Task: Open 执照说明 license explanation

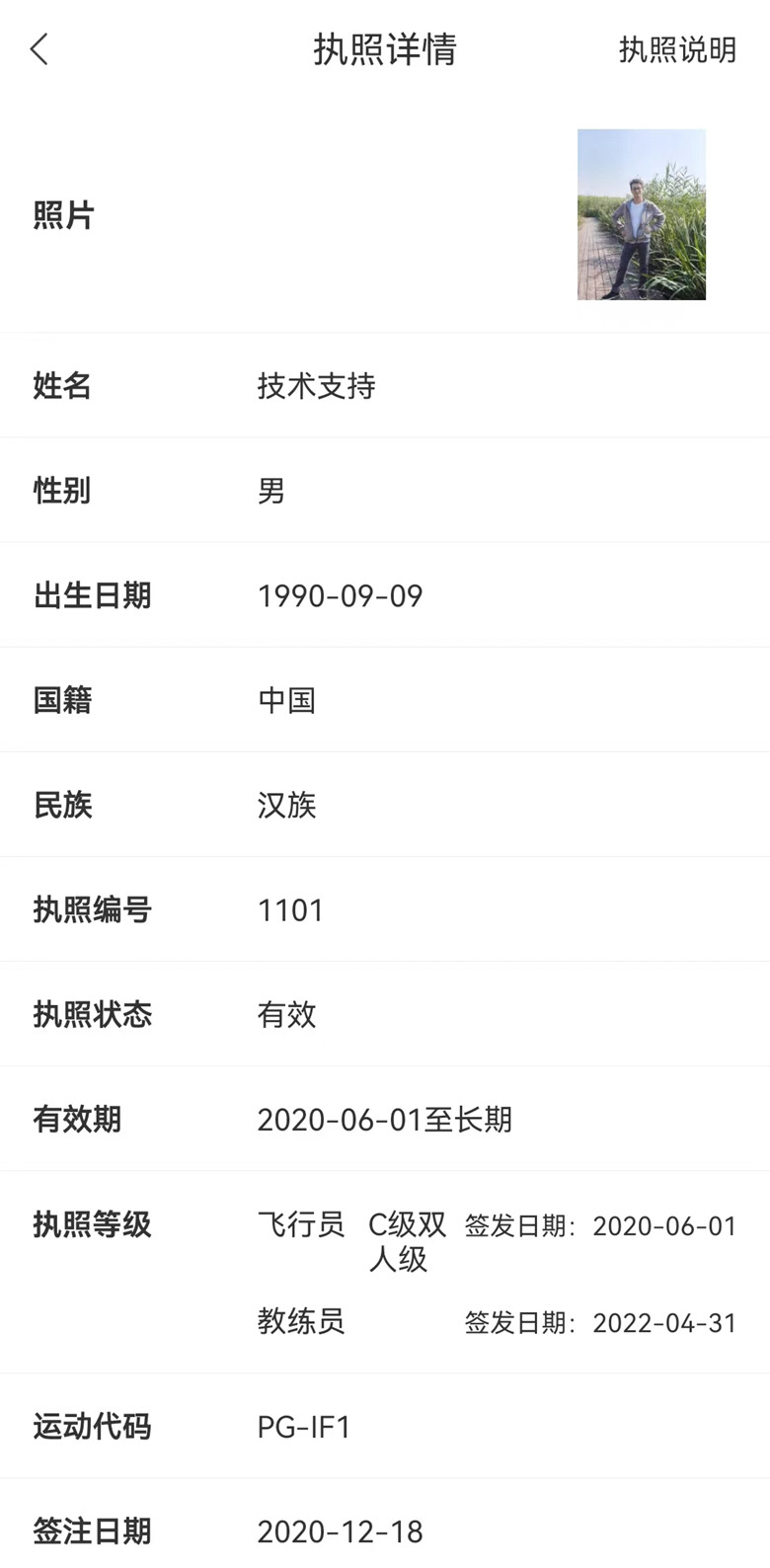Action: pos(677,49)
